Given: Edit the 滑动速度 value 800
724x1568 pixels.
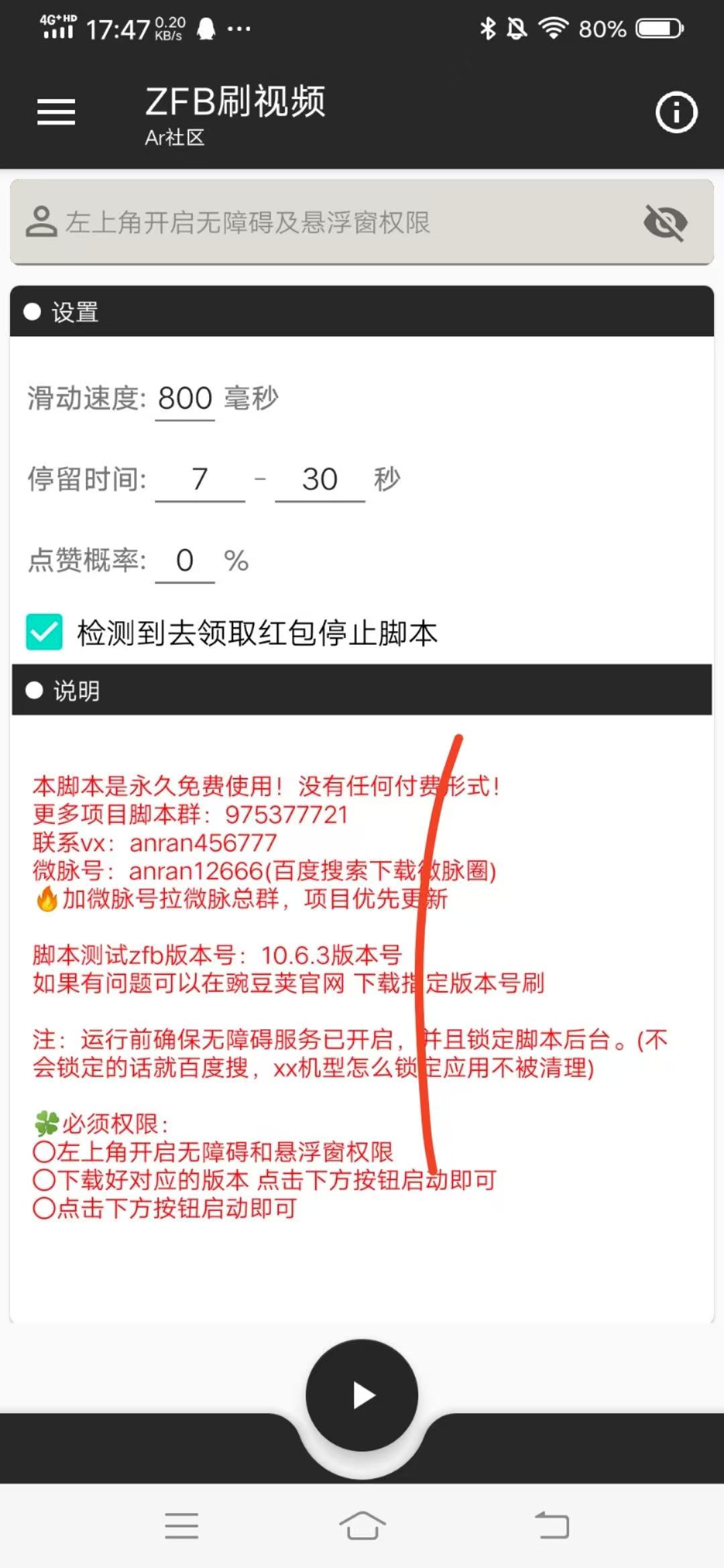Looking at the screenshot, I should click(x=185, y=399).
